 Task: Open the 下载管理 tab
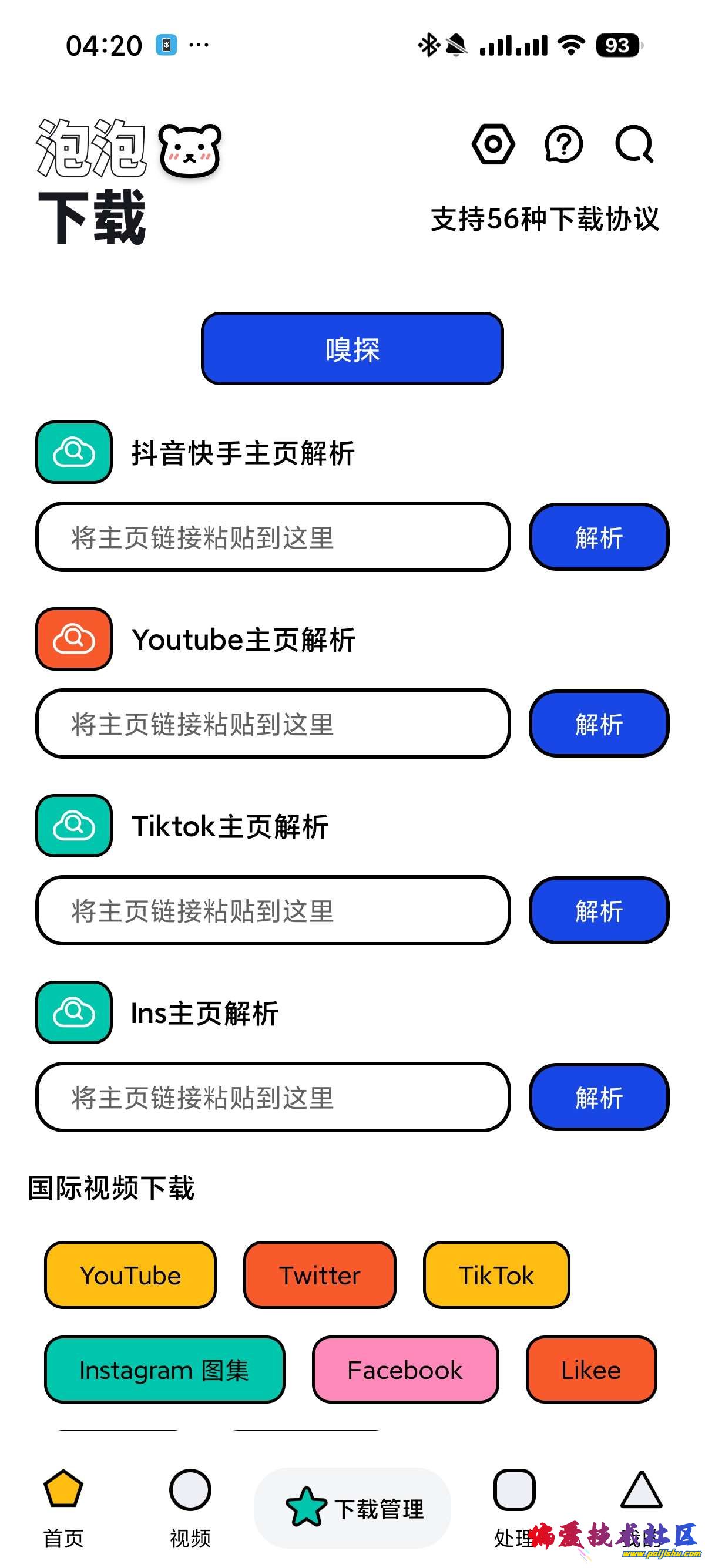(x=352, y=1508)
